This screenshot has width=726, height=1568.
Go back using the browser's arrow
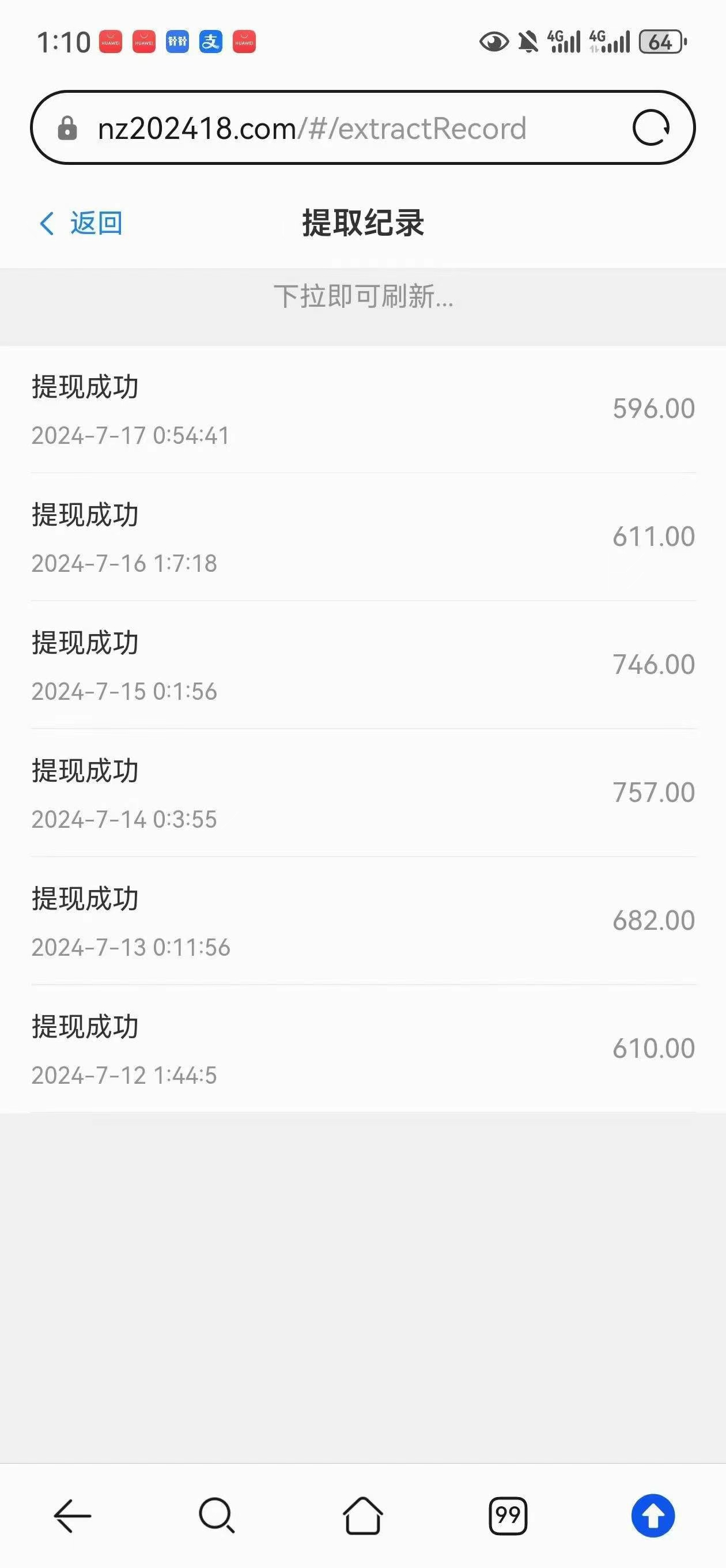(73, 1515)
